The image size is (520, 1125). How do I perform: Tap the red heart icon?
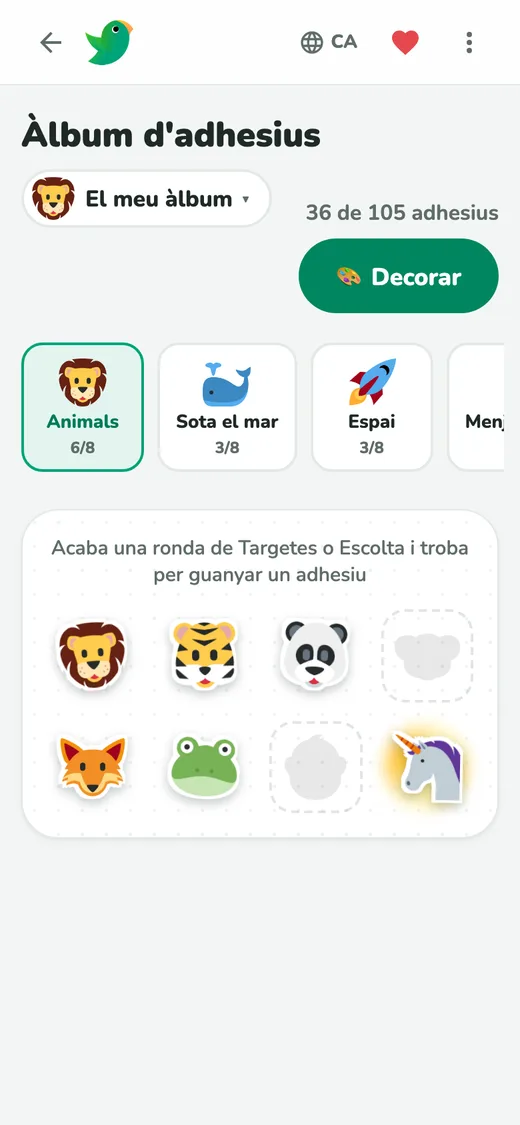tap(405, 43)
